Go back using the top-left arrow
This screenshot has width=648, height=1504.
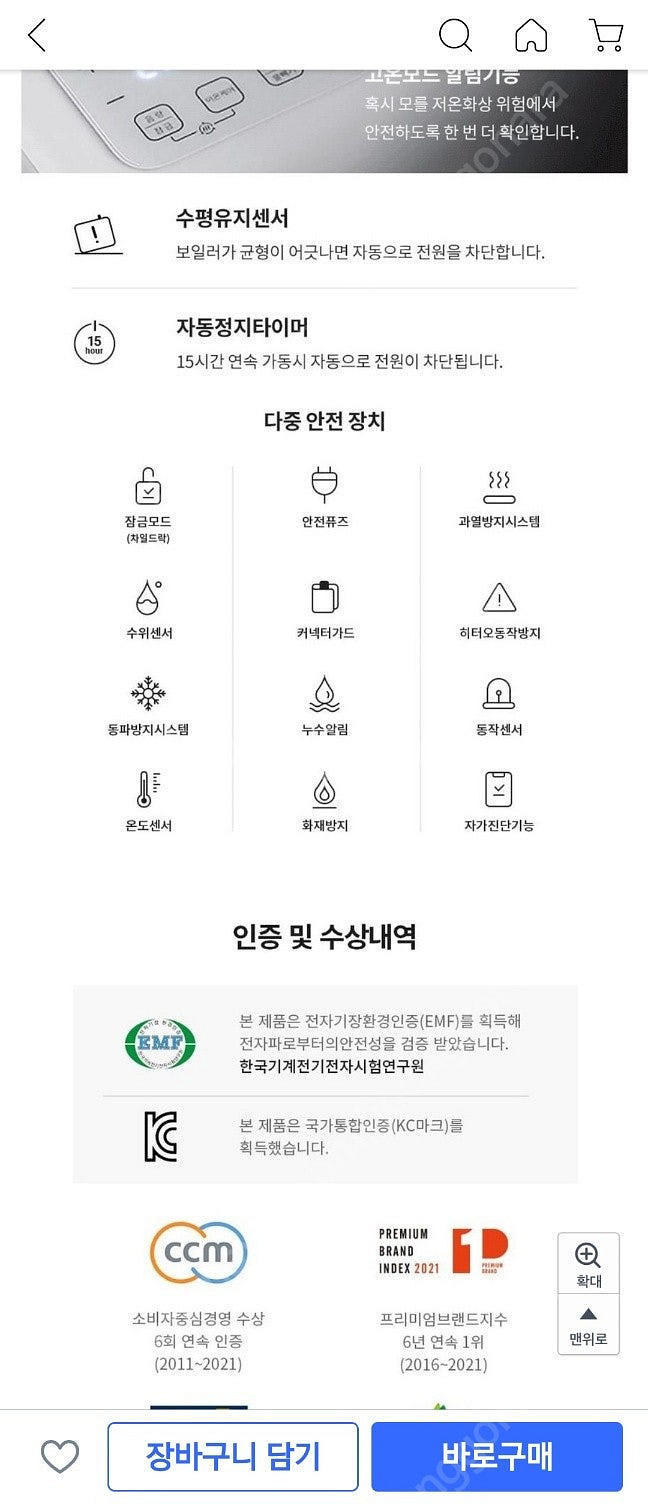(x=37, y=36)
